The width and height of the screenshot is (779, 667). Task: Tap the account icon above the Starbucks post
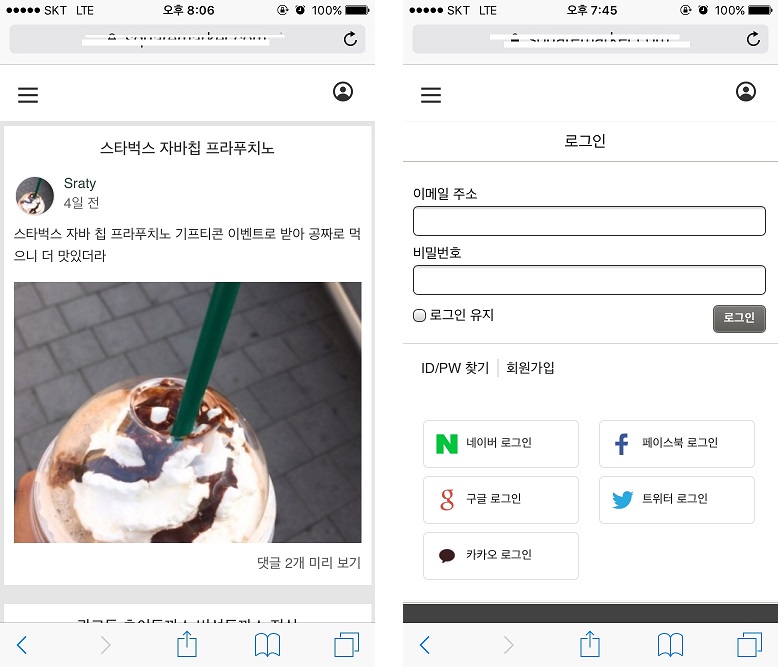tap(343, 92)
